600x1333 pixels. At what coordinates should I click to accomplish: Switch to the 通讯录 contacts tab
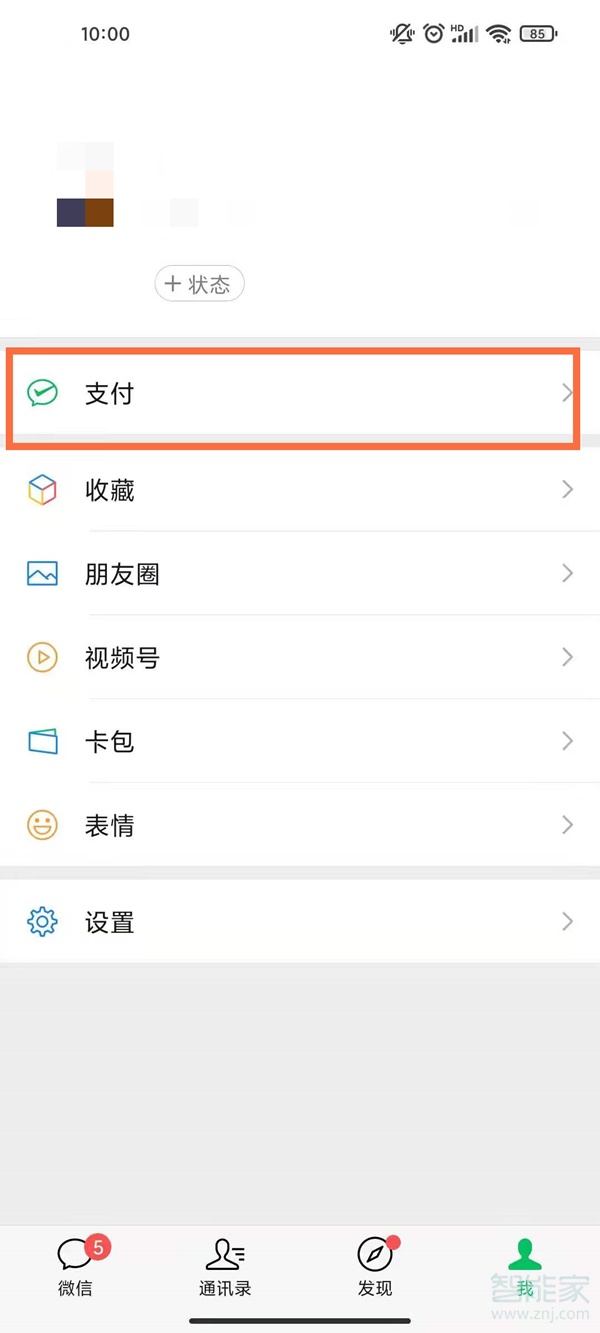(x=225, y=1267)
